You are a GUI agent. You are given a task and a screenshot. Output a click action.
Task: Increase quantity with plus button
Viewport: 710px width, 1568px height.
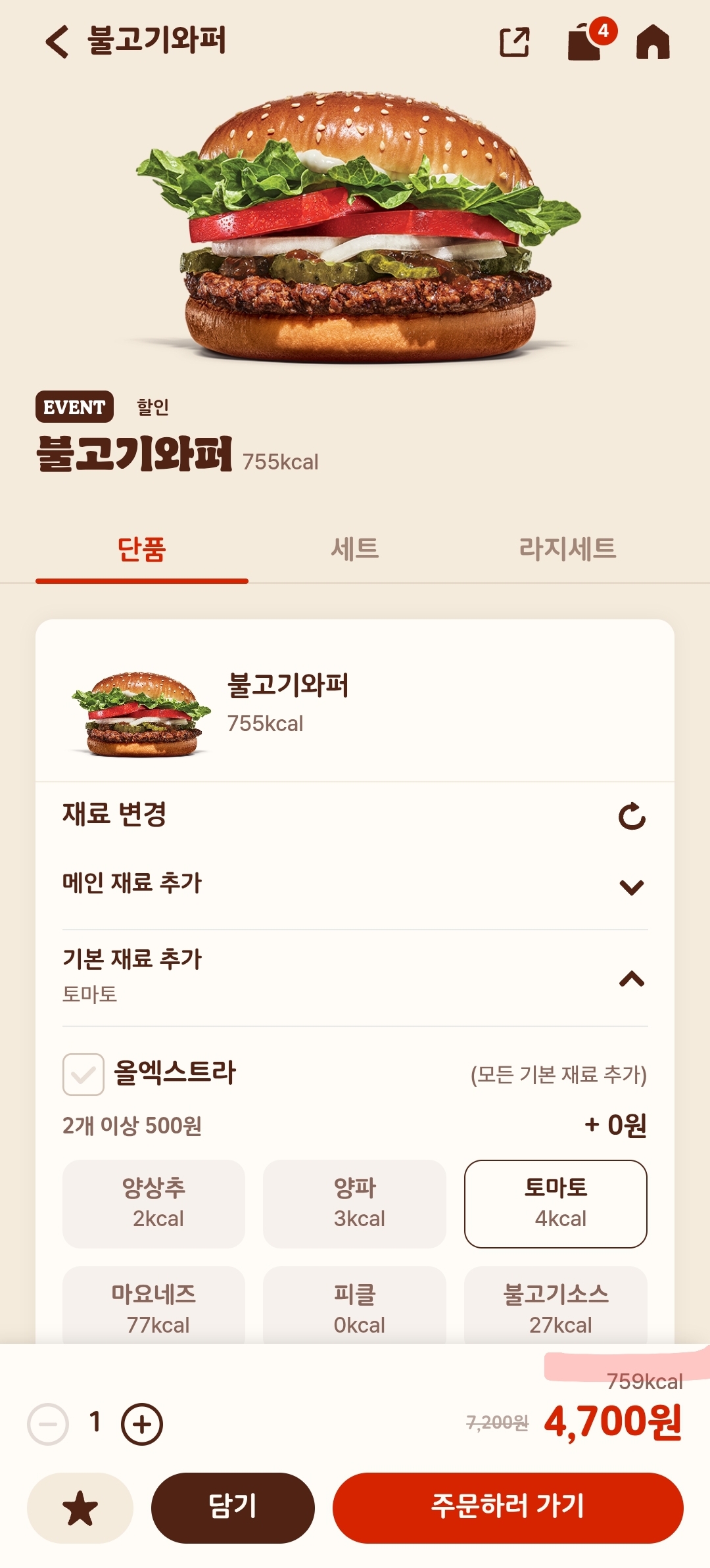tap(142, 1424)
